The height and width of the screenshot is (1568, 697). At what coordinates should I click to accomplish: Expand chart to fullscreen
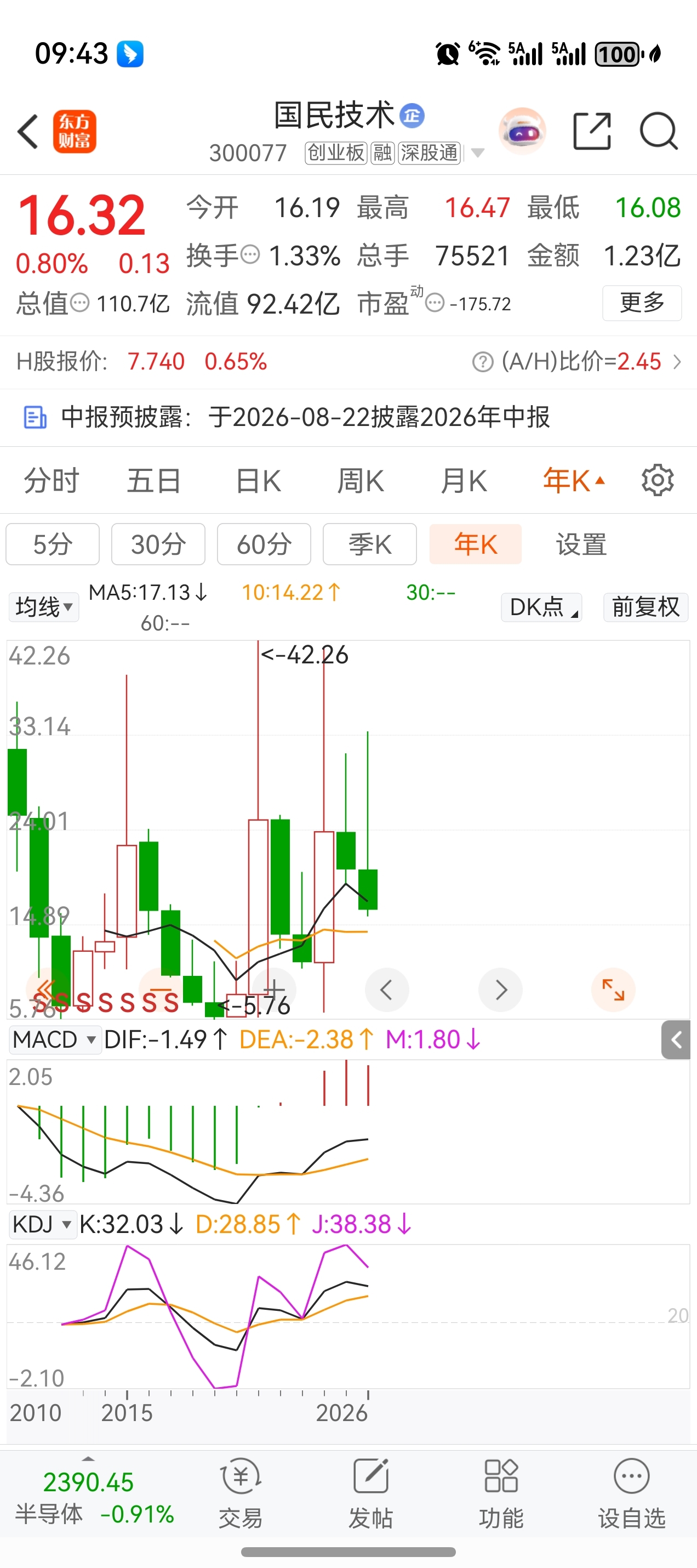click(613, 990)
